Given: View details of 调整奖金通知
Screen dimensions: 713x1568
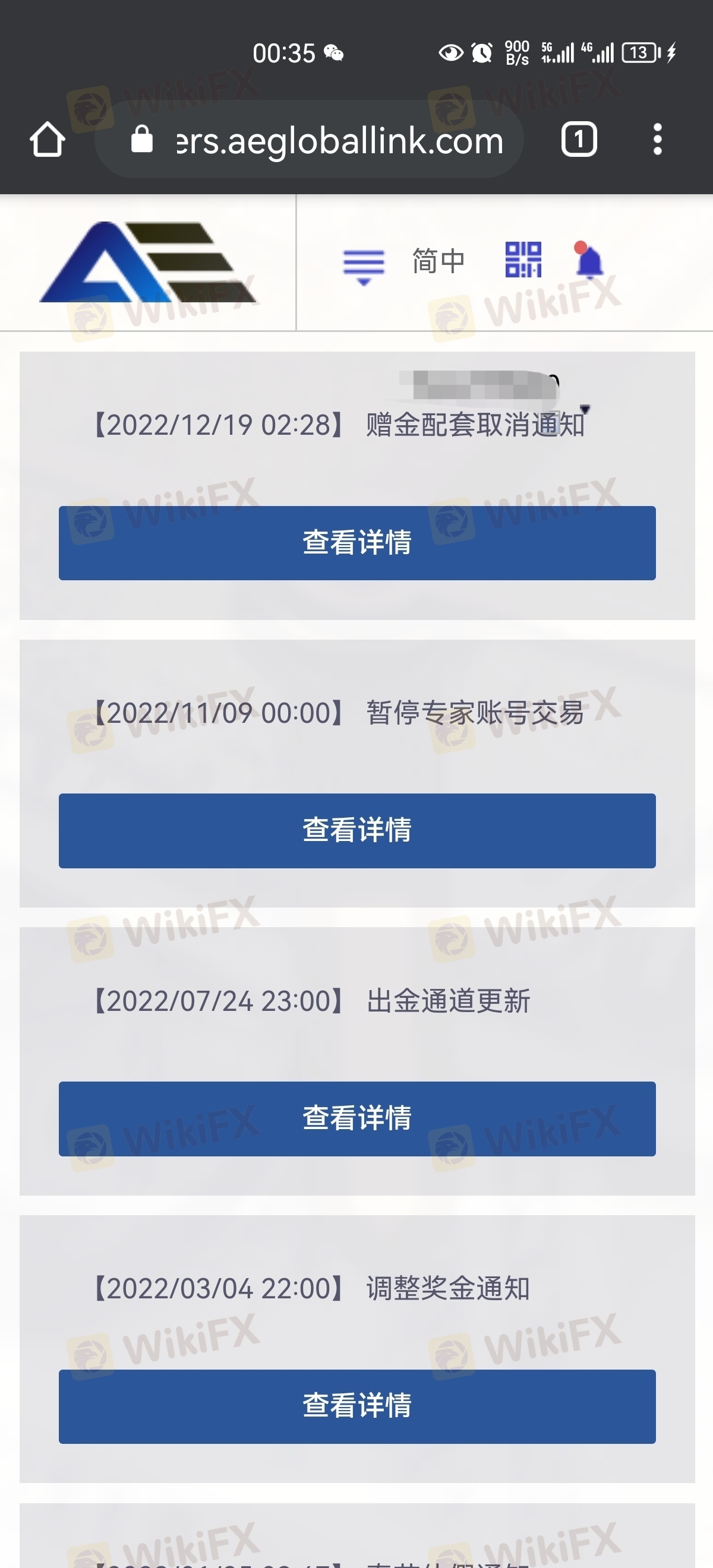Looking at the screenshot, I should point(357,1406).
